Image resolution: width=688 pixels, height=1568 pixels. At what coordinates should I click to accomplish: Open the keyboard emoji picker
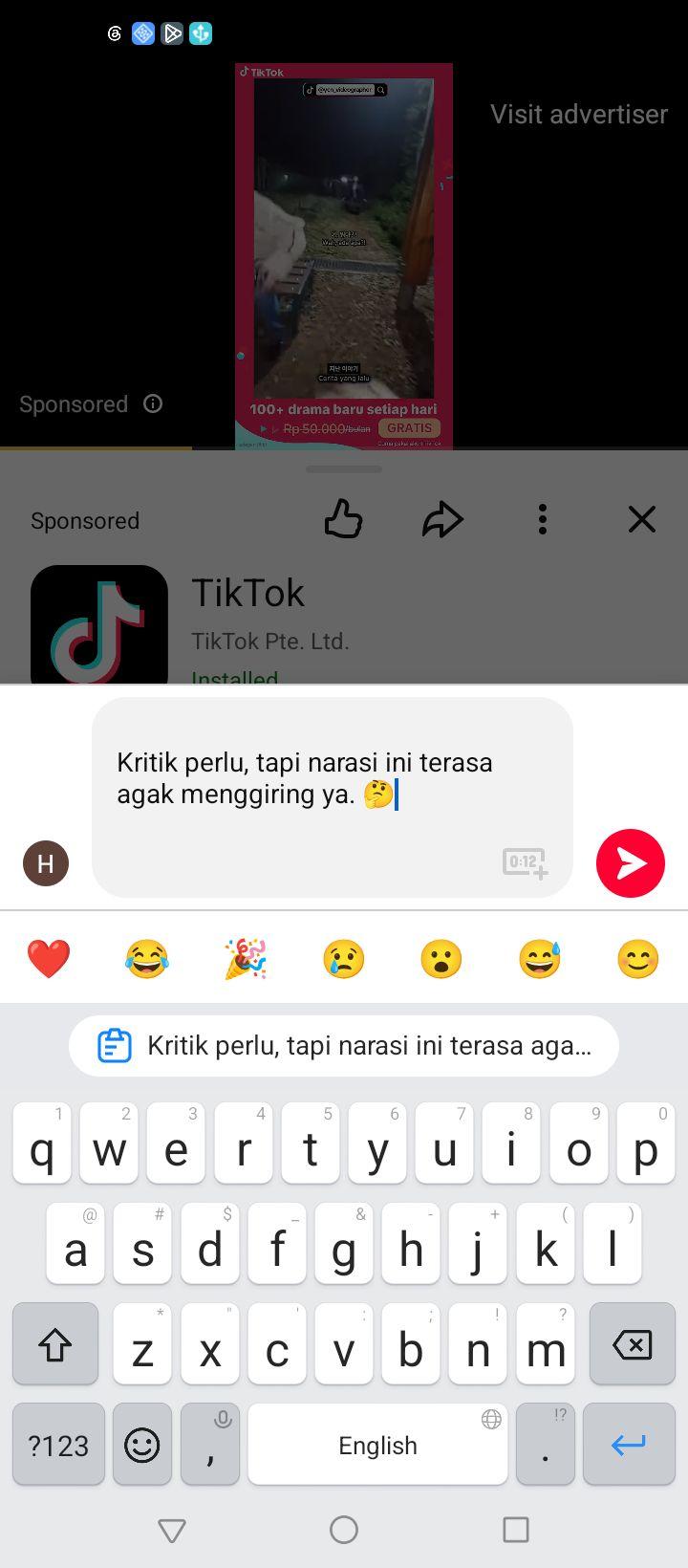142,1444
